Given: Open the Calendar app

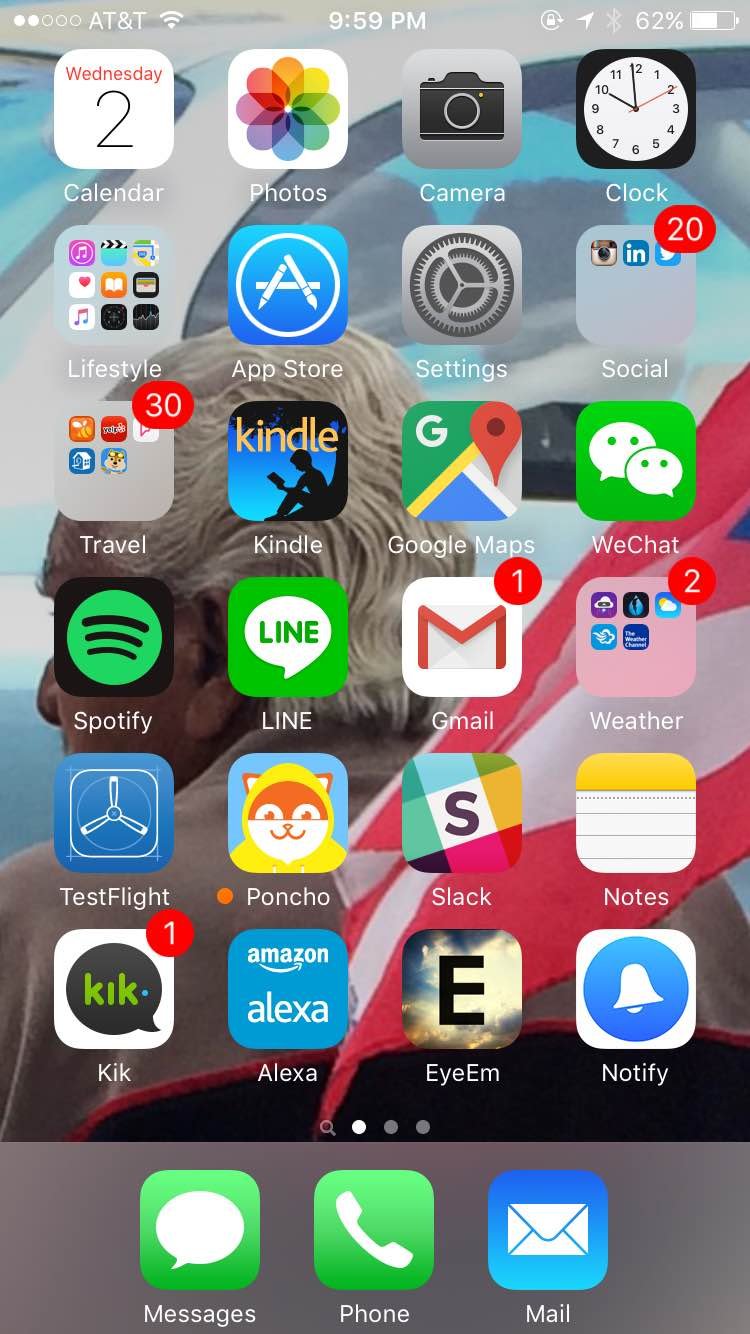Looking at the screenshot, I should [x=114, y=108].
